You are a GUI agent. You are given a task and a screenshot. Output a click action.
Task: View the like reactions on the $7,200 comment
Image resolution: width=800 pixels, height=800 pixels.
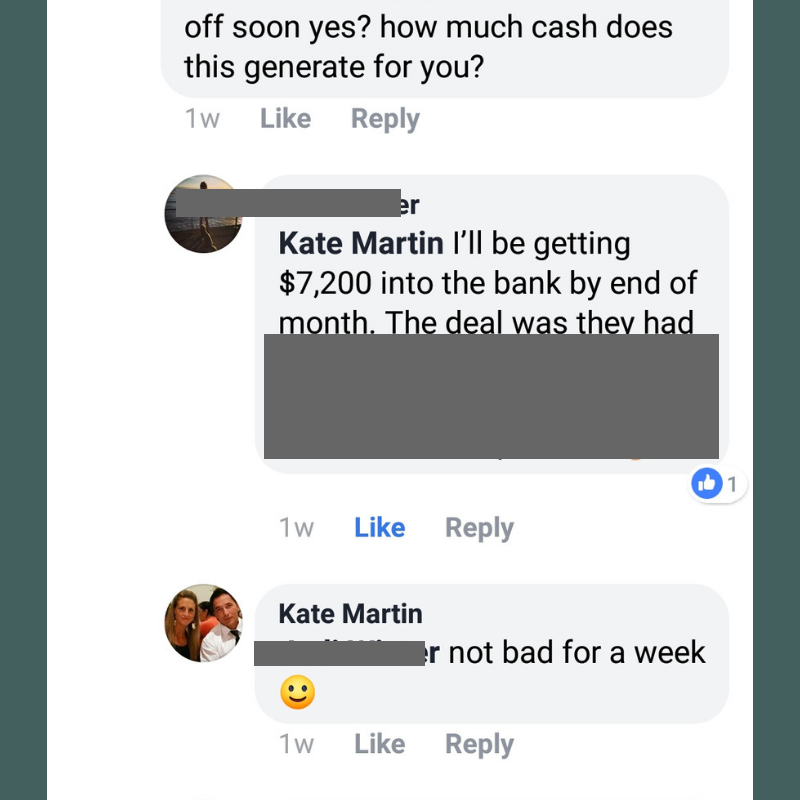pos(717,485)
